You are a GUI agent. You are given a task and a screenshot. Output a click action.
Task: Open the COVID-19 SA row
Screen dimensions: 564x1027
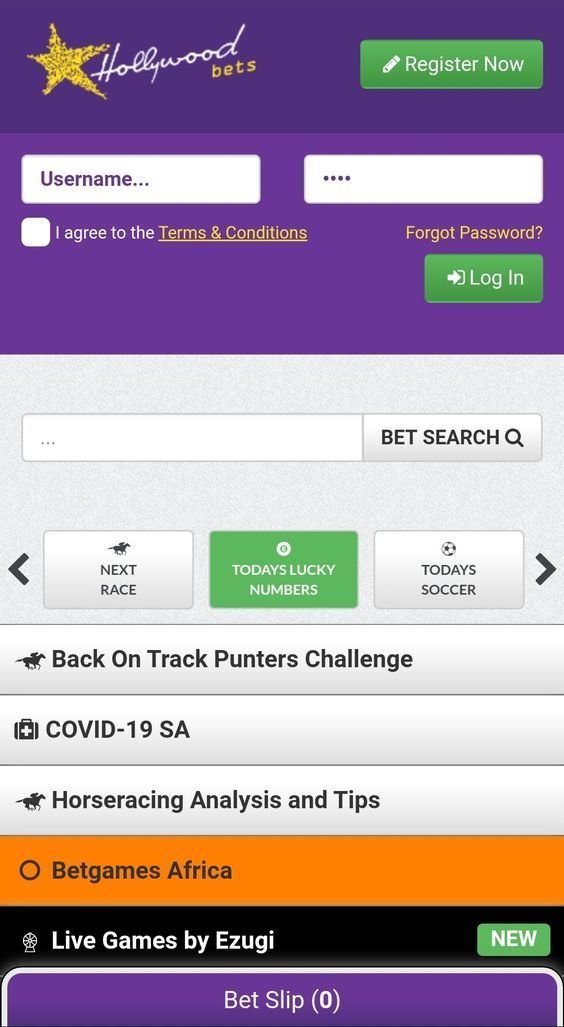[282, 730]
